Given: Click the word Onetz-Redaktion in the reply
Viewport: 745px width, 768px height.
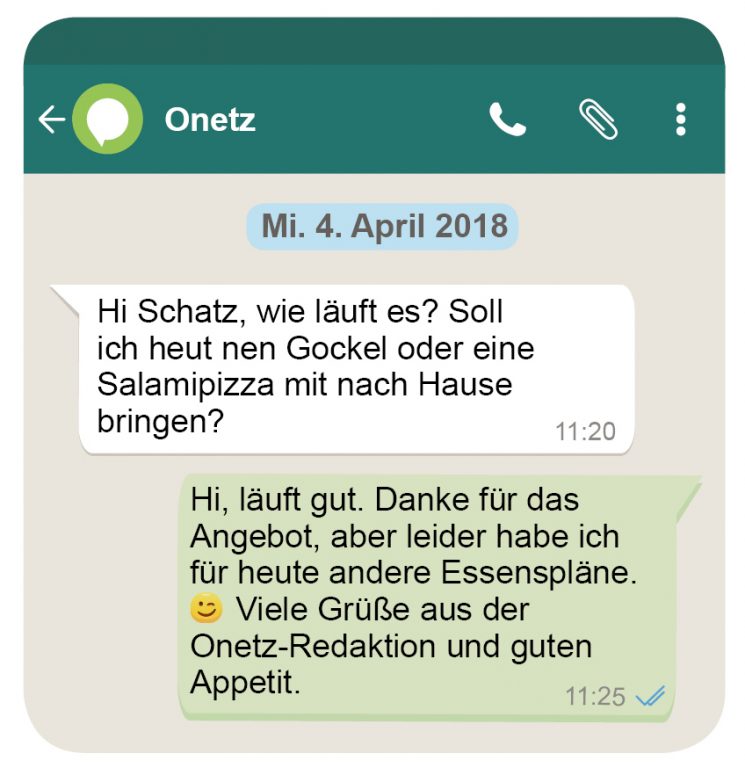Looking at the screenshot, I should pos(310,645).
